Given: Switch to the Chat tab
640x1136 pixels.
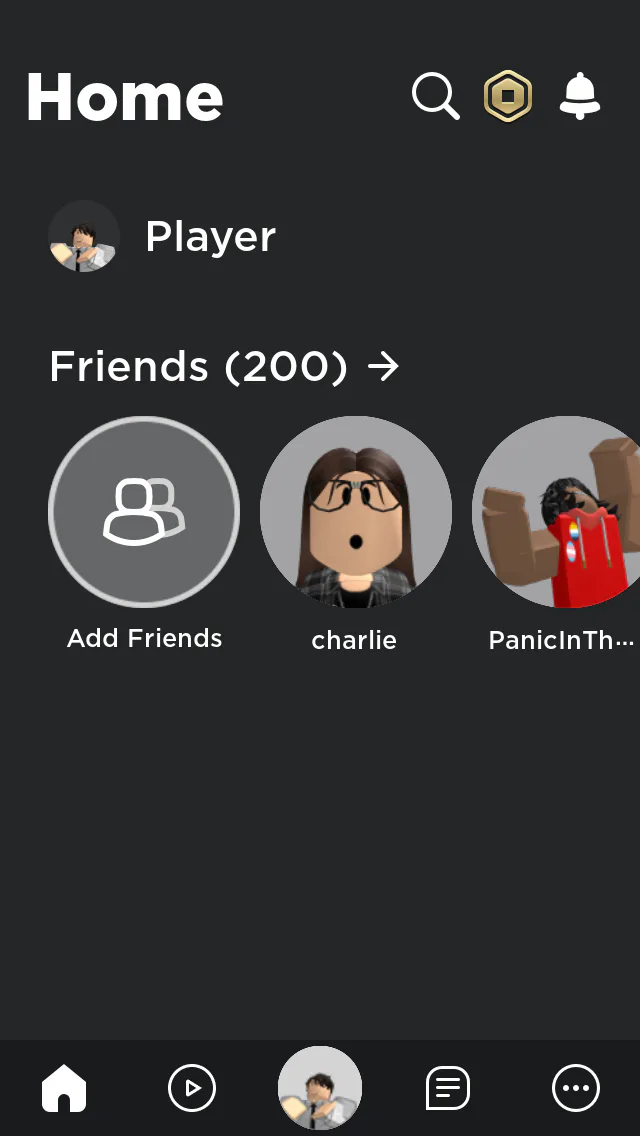Looking at the screenshot, I should click(448, 1087).
